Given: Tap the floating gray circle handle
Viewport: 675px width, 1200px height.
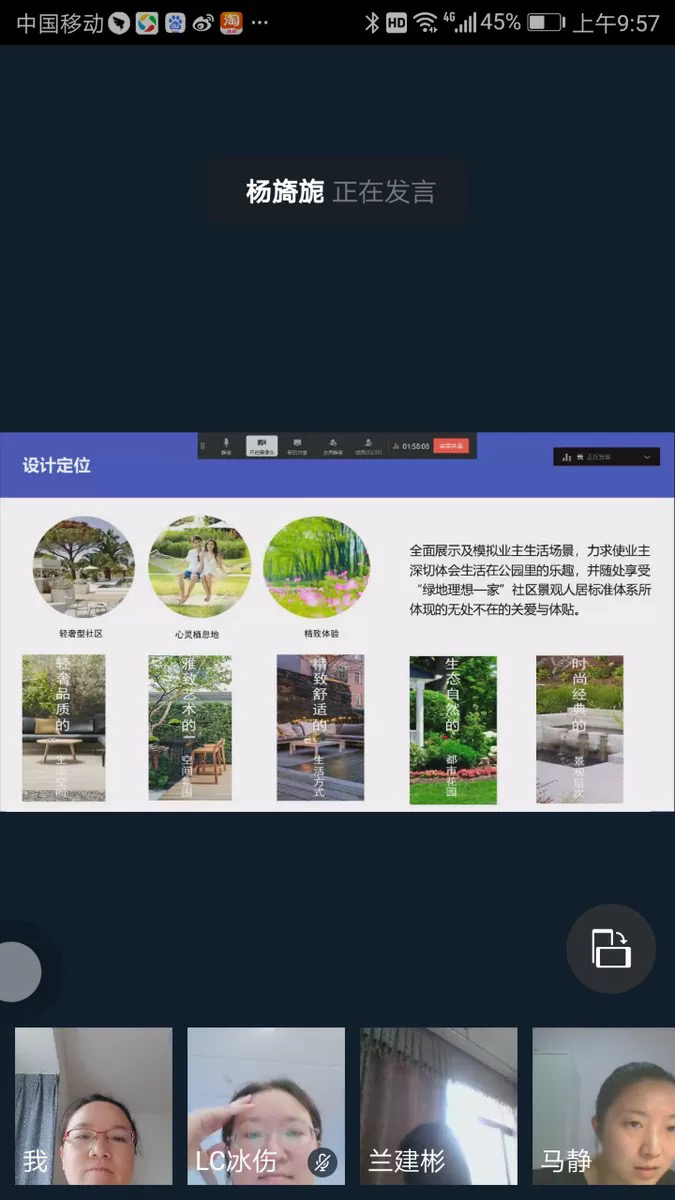Looking at the screenshot, I should (17, 971).
